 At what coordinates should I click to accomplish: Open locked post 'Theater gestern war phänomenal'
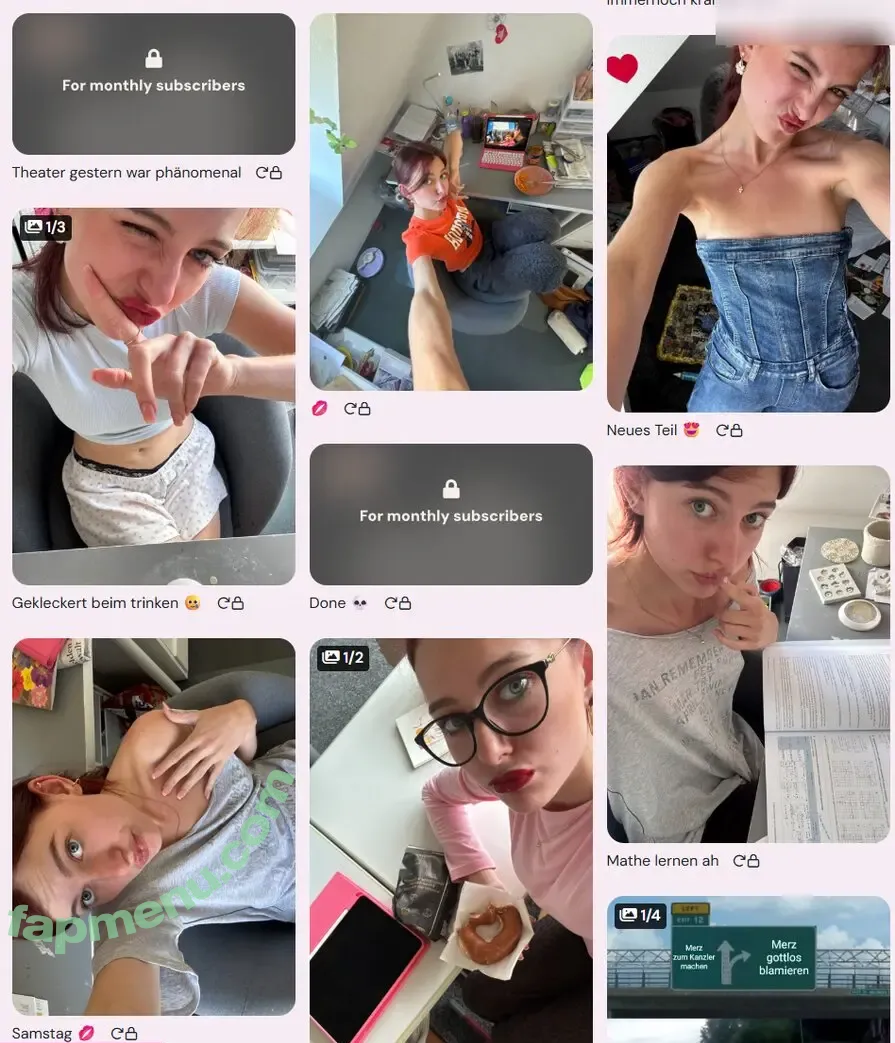pos(153,84)
